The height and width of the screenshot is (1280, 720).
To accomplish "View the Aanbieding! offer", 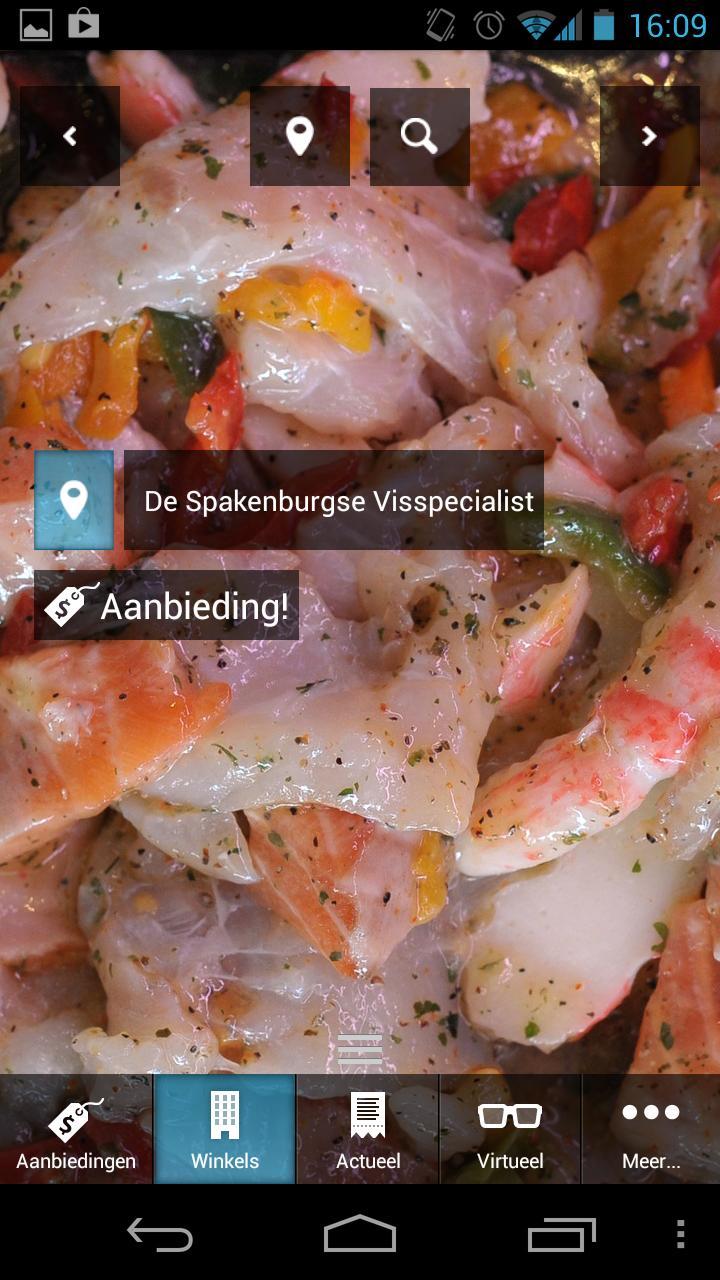I will click(x=167, y=606).
